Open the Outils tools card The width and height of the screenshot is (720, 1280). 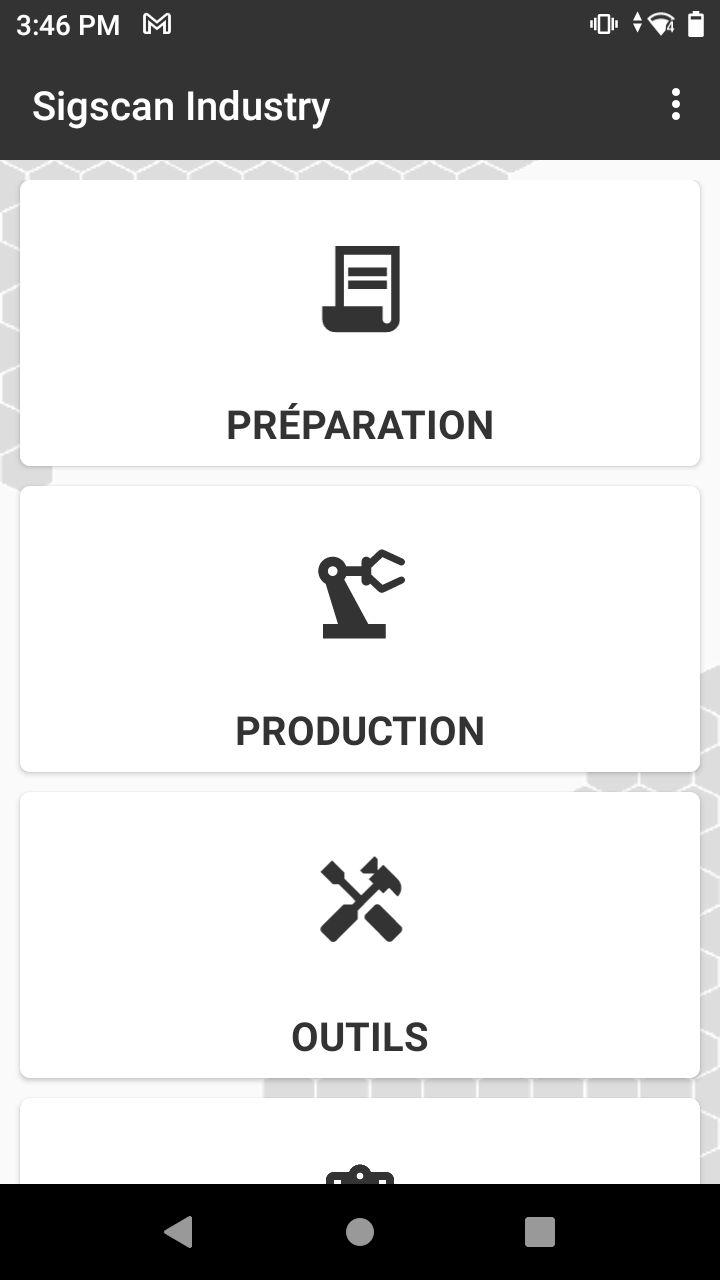360,935
